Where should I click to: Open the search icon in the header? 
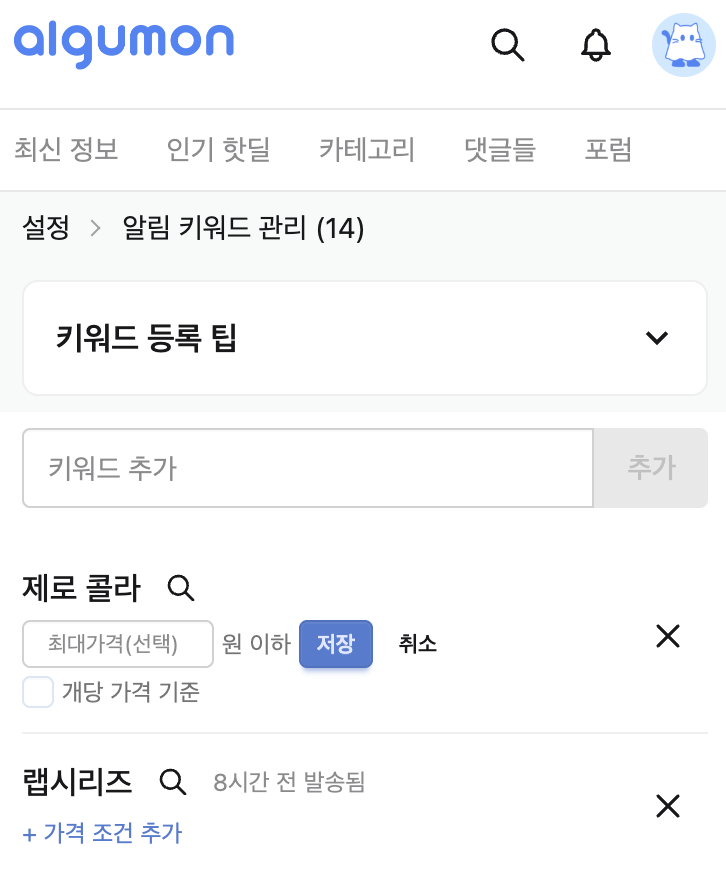click(x=508, y=45)
